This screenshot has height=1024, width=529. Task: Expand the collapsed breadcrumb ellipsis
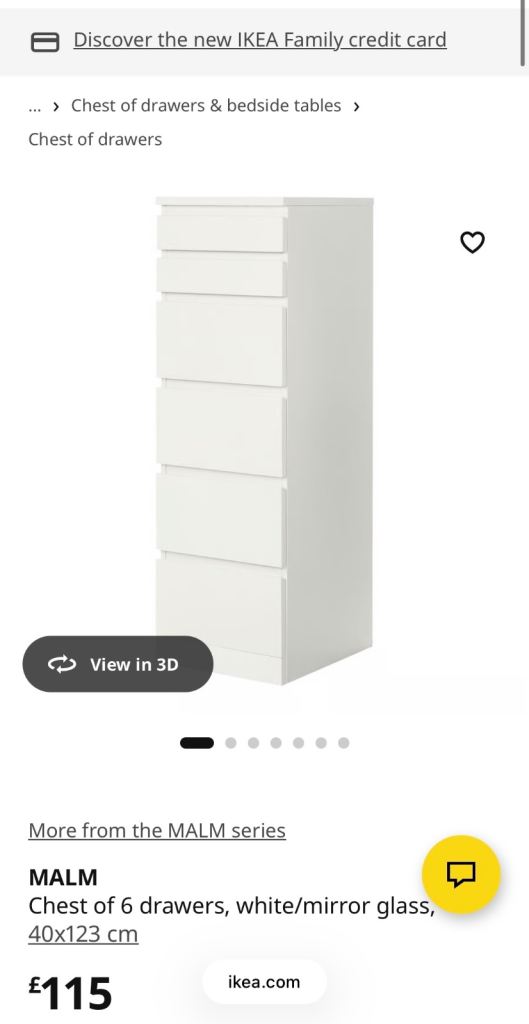(x=35, y=106)
